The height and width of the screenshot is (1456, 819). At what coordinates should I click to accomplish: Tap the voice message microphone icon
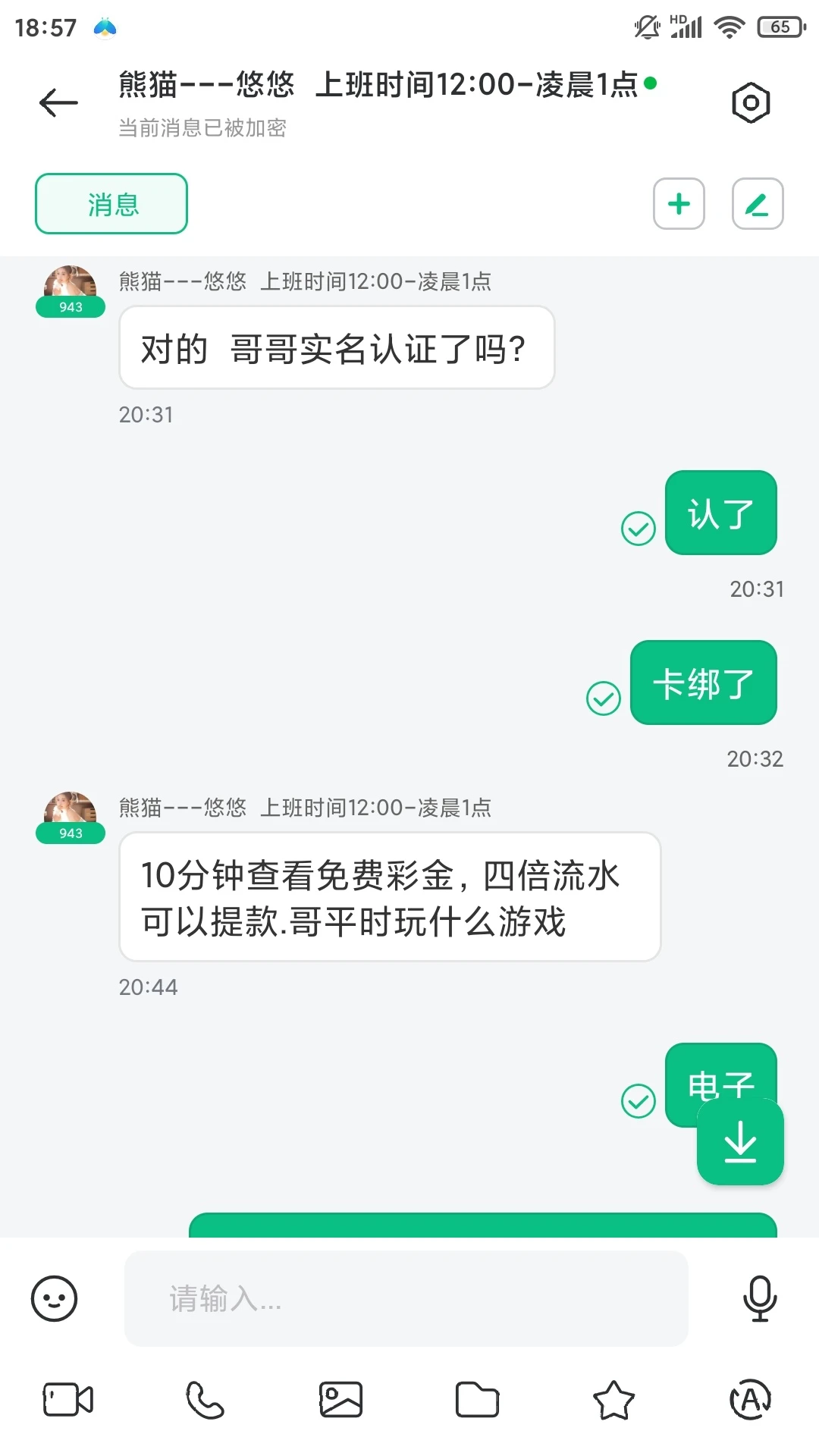click(761, 1298)
